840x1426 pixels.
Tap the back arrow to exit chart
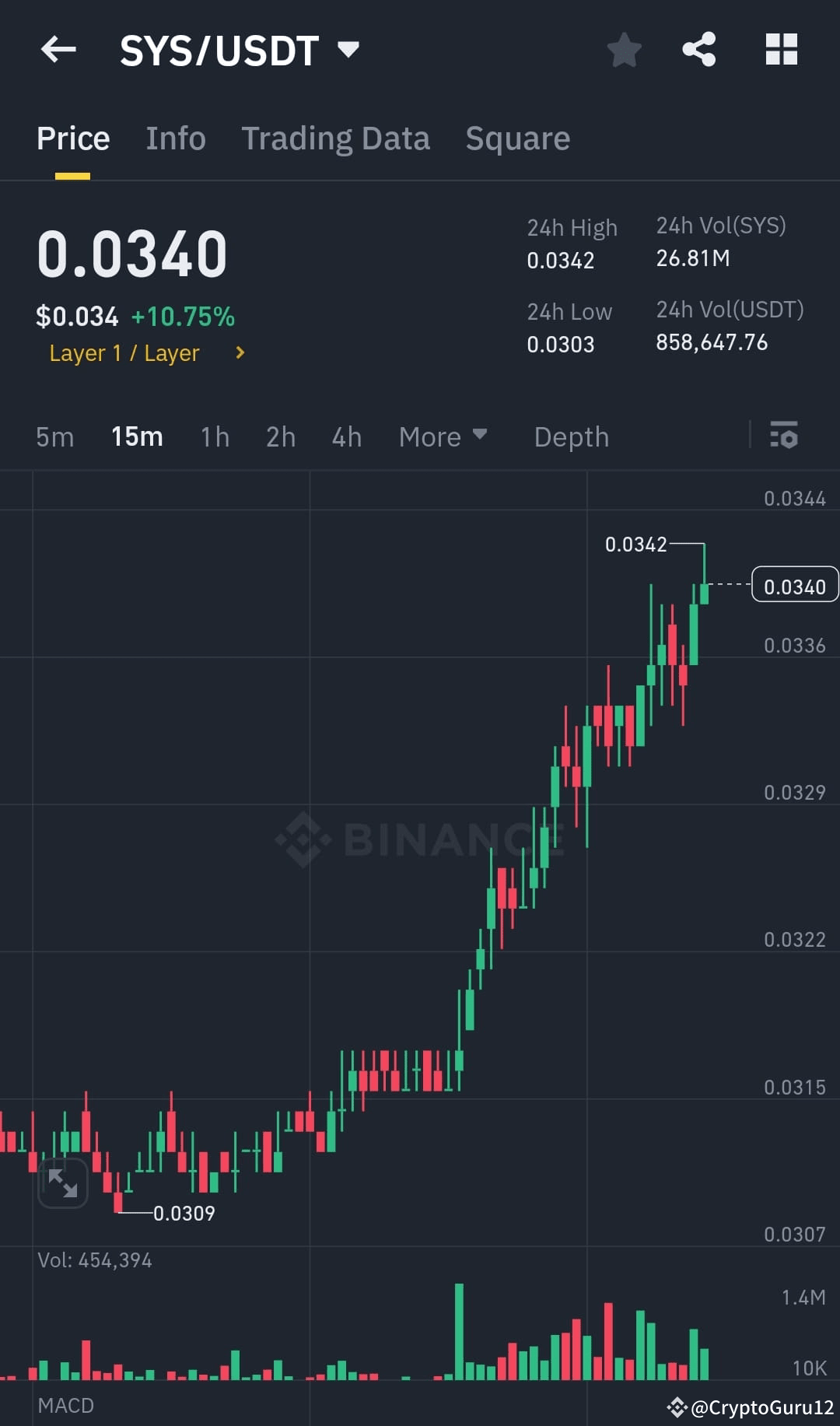[58, 49]
